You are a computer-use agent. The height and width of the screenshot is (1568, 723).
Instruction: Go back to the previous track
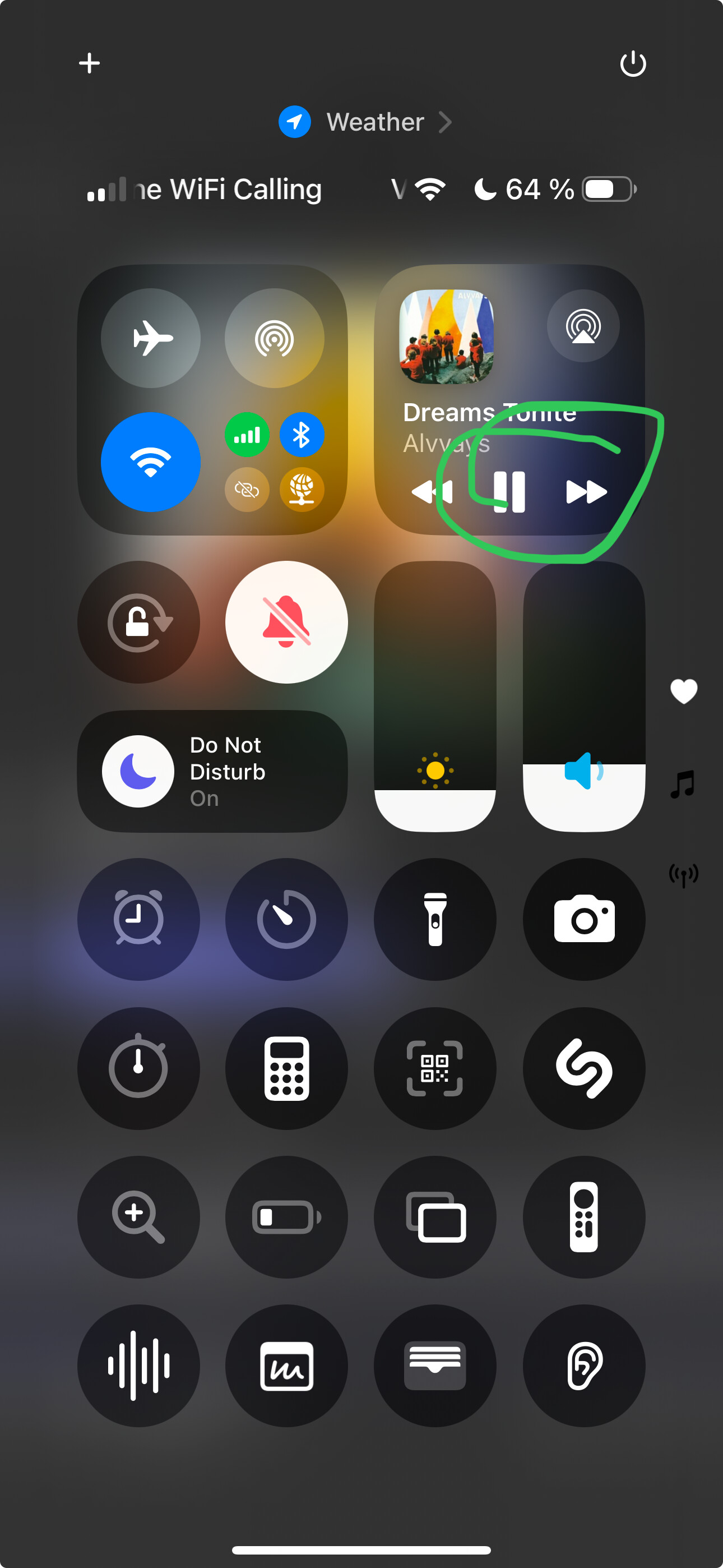tap(432, 492)
